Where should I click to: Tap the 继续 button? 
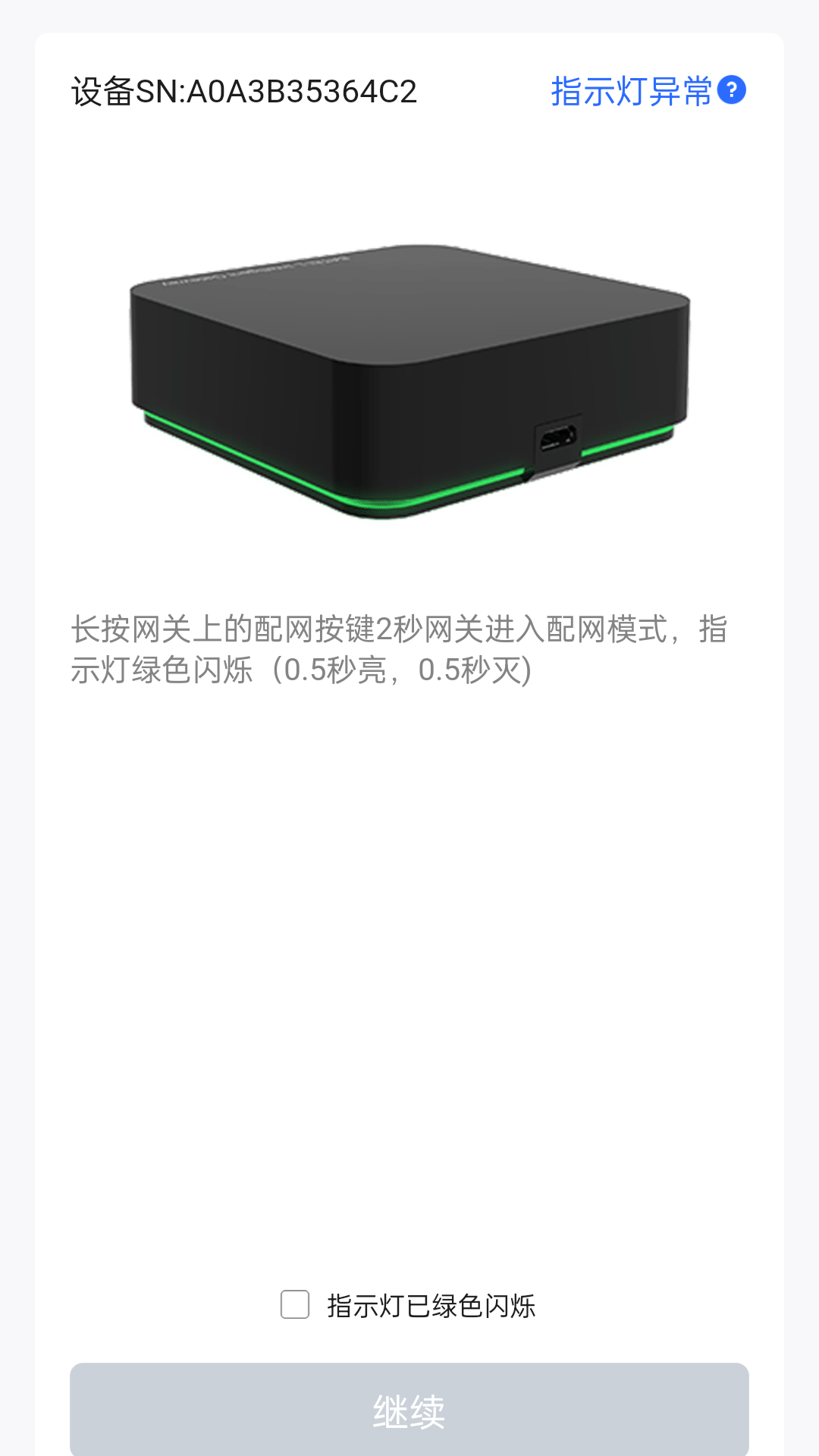409,1409
